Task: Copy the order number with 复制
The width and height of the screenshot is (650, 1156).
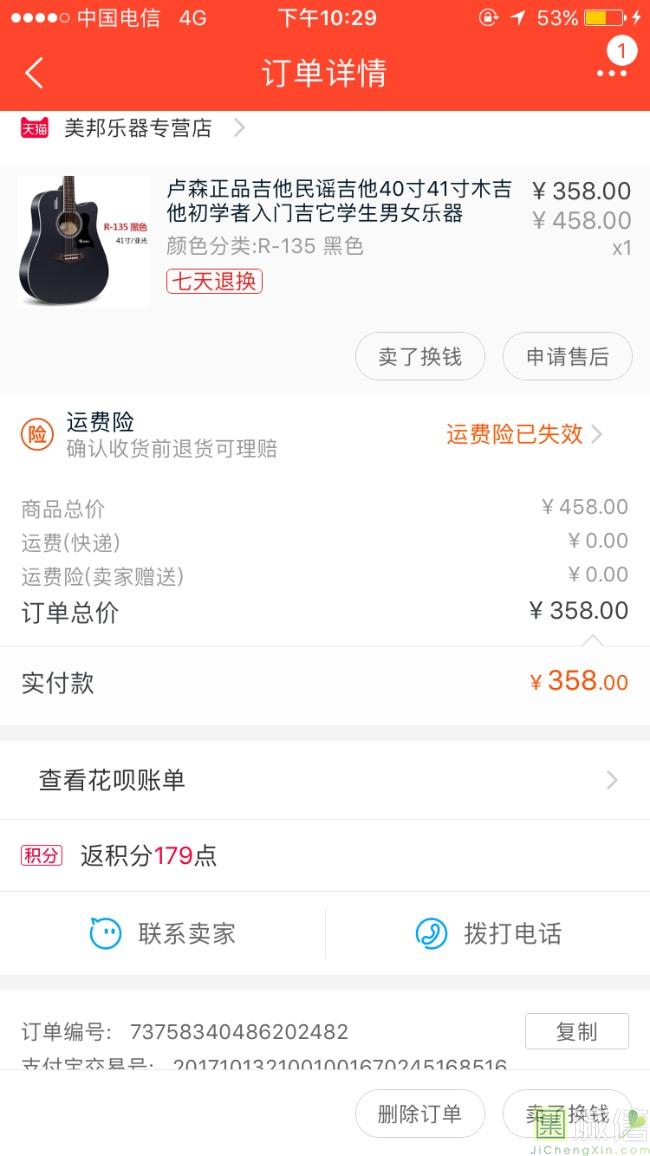Action: click(576, 1031)
